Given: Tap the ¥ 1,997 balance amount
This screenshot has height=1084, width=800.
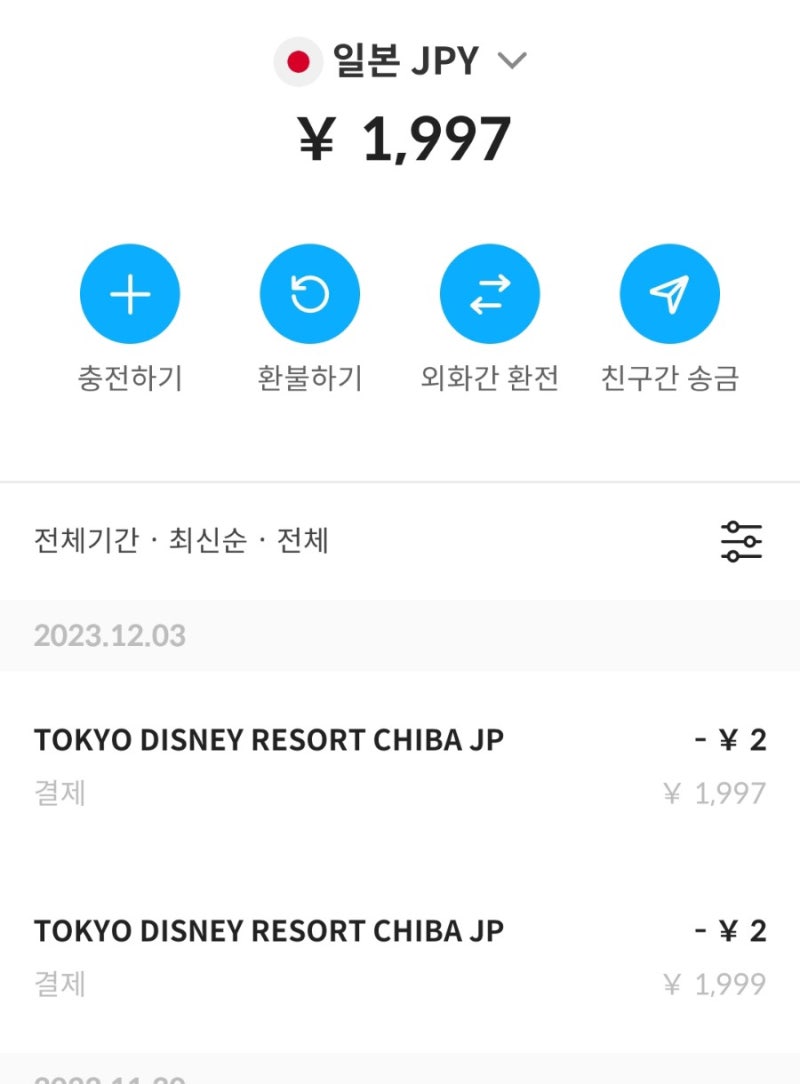Looking at the screenshot, I should (x=400, y=138).
